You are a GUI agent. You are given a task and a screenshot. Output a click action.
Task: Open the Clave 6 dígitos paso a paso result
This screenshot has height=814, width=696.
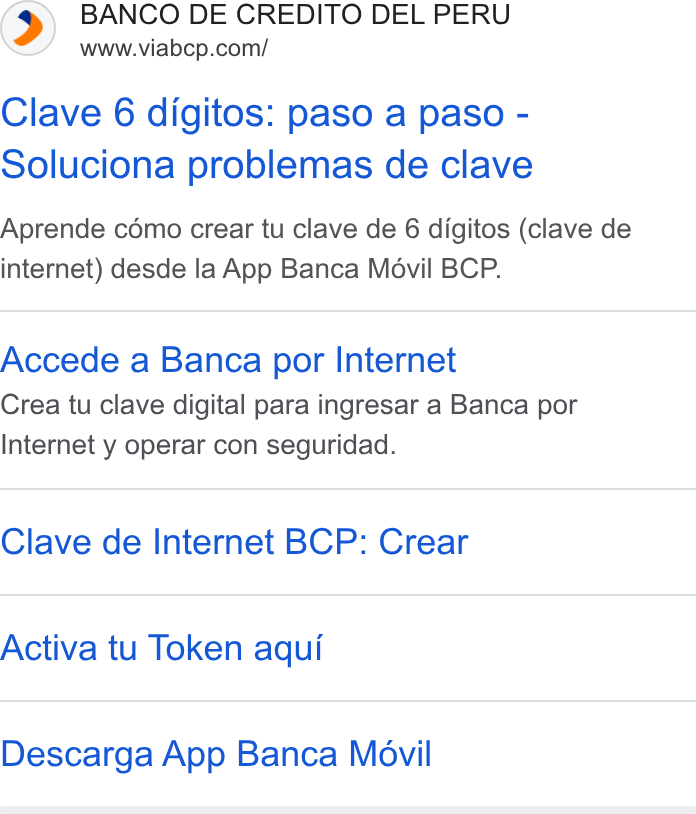[267, 139]
